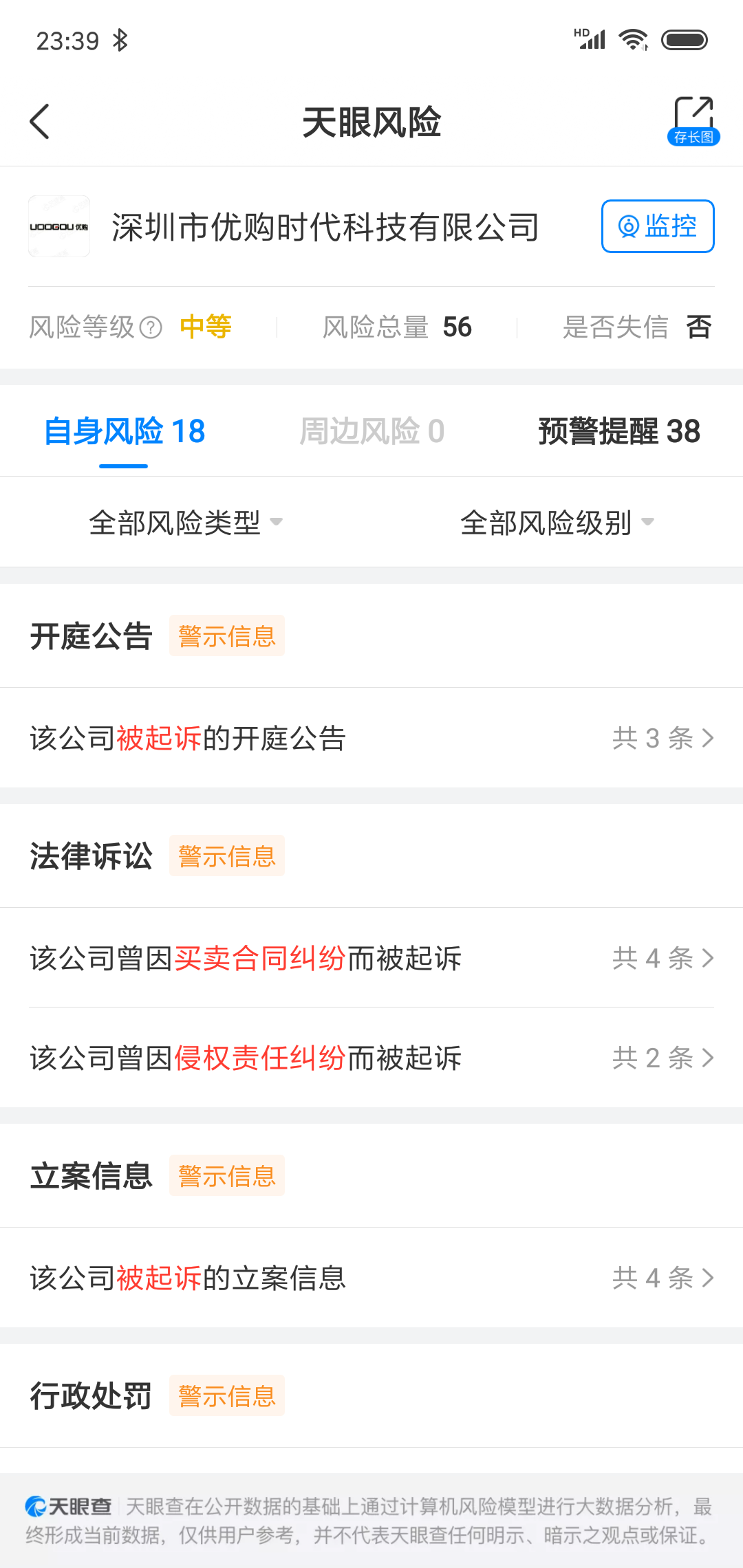Screen dimensions: 743x1568
Task: Open 该公司被起诉的开庭公告 with 3 records
Action: click(371, 738)
